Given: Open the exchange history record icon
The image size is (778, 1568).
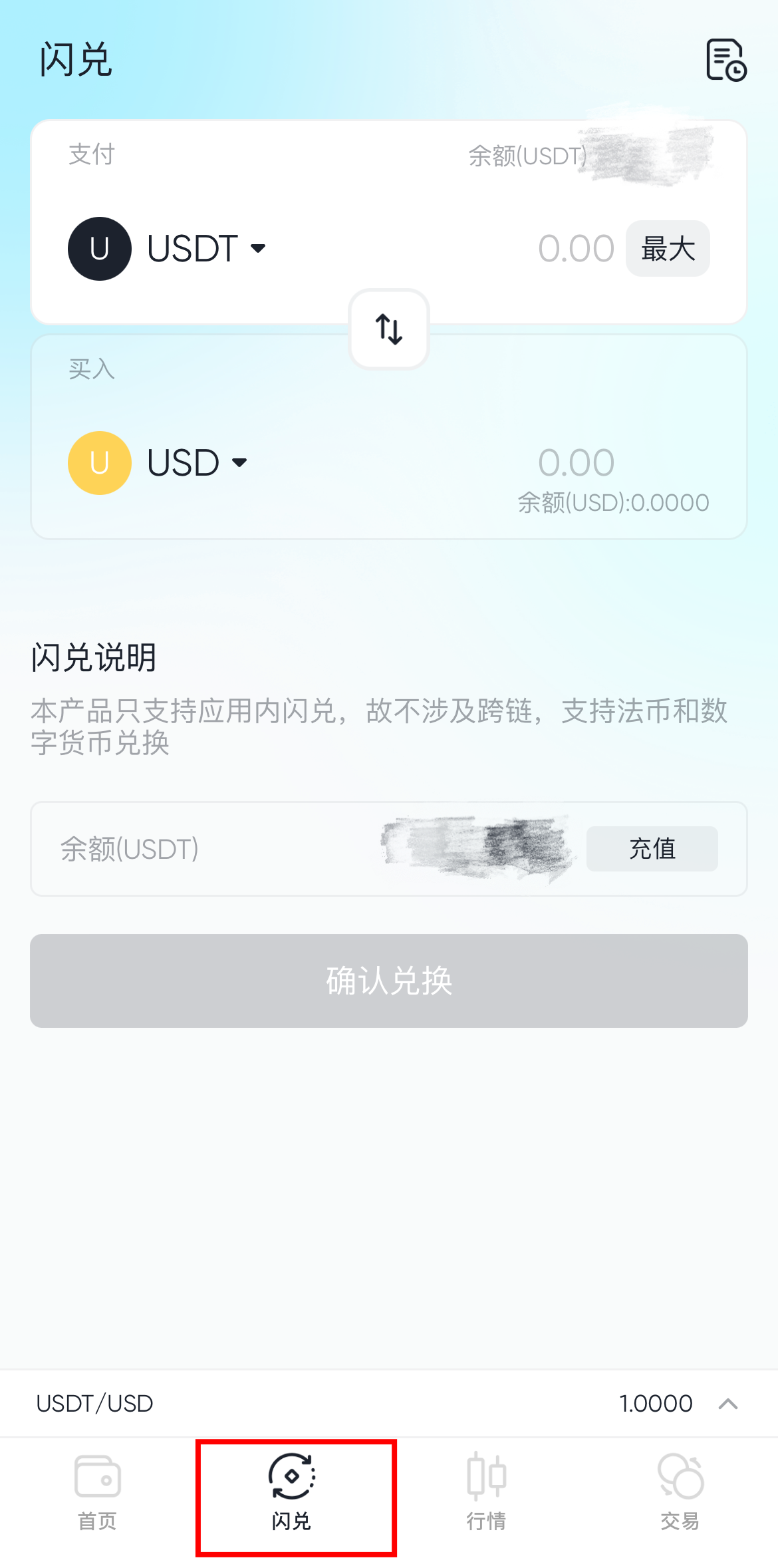Looking at the screenshot, I should [725, 60].
